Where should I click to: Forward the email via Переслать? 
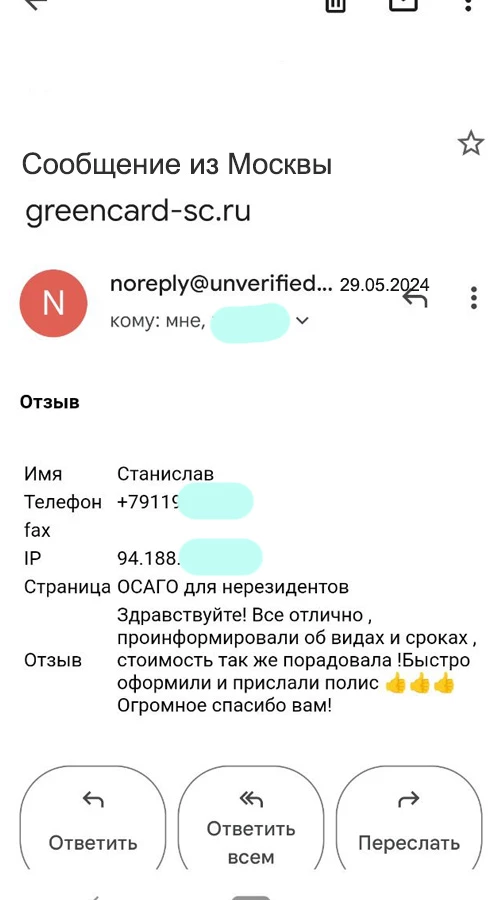[409, 823]
